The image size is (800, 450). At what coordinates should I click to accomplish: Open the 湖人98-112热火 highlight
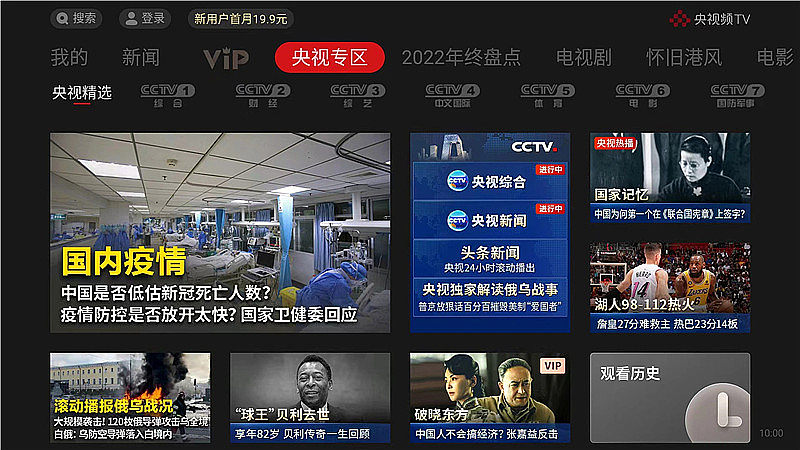click(x=669, y=287)
